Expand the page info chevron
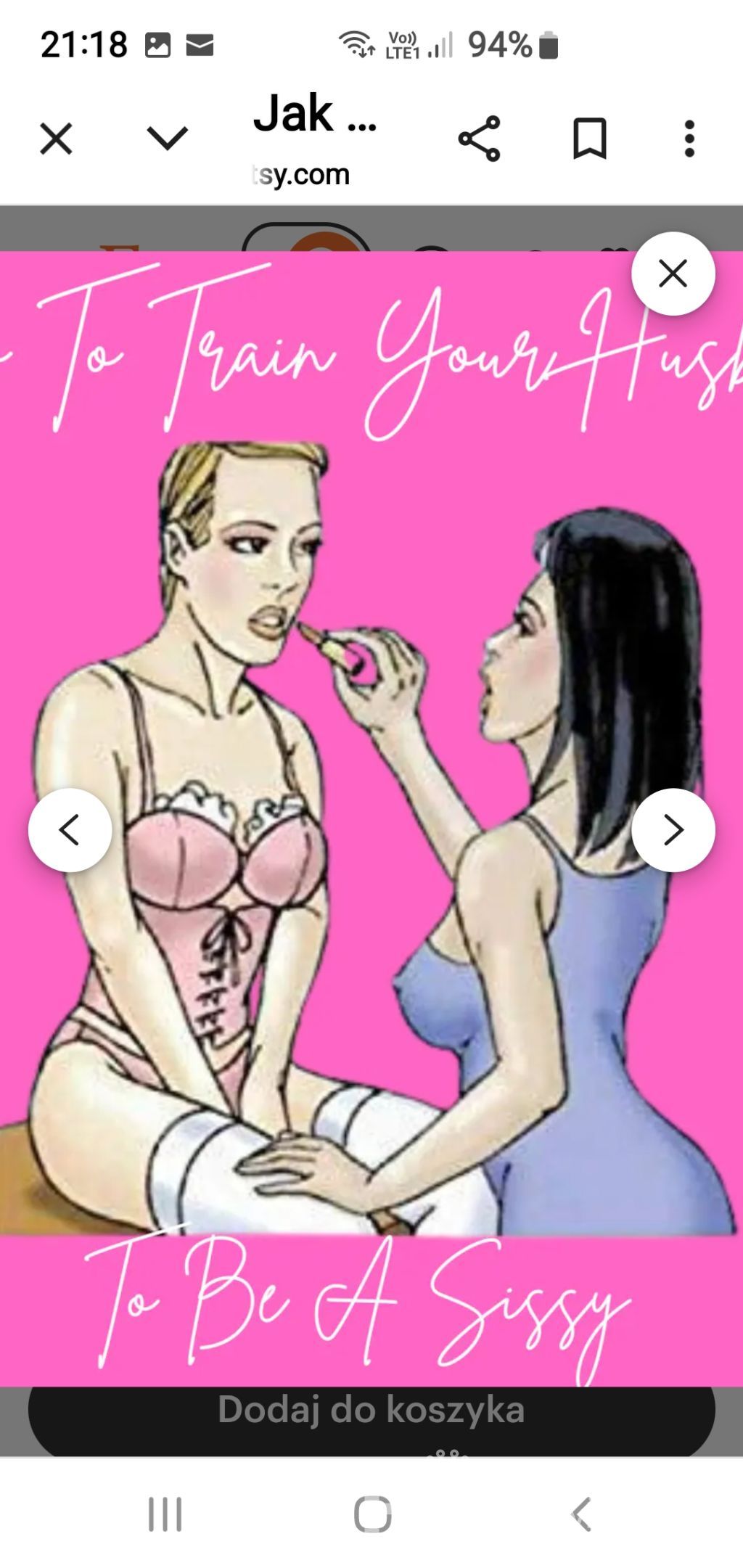Image resolution: width=743 pixels, height=1568 pixels. (x=167, y=138)
